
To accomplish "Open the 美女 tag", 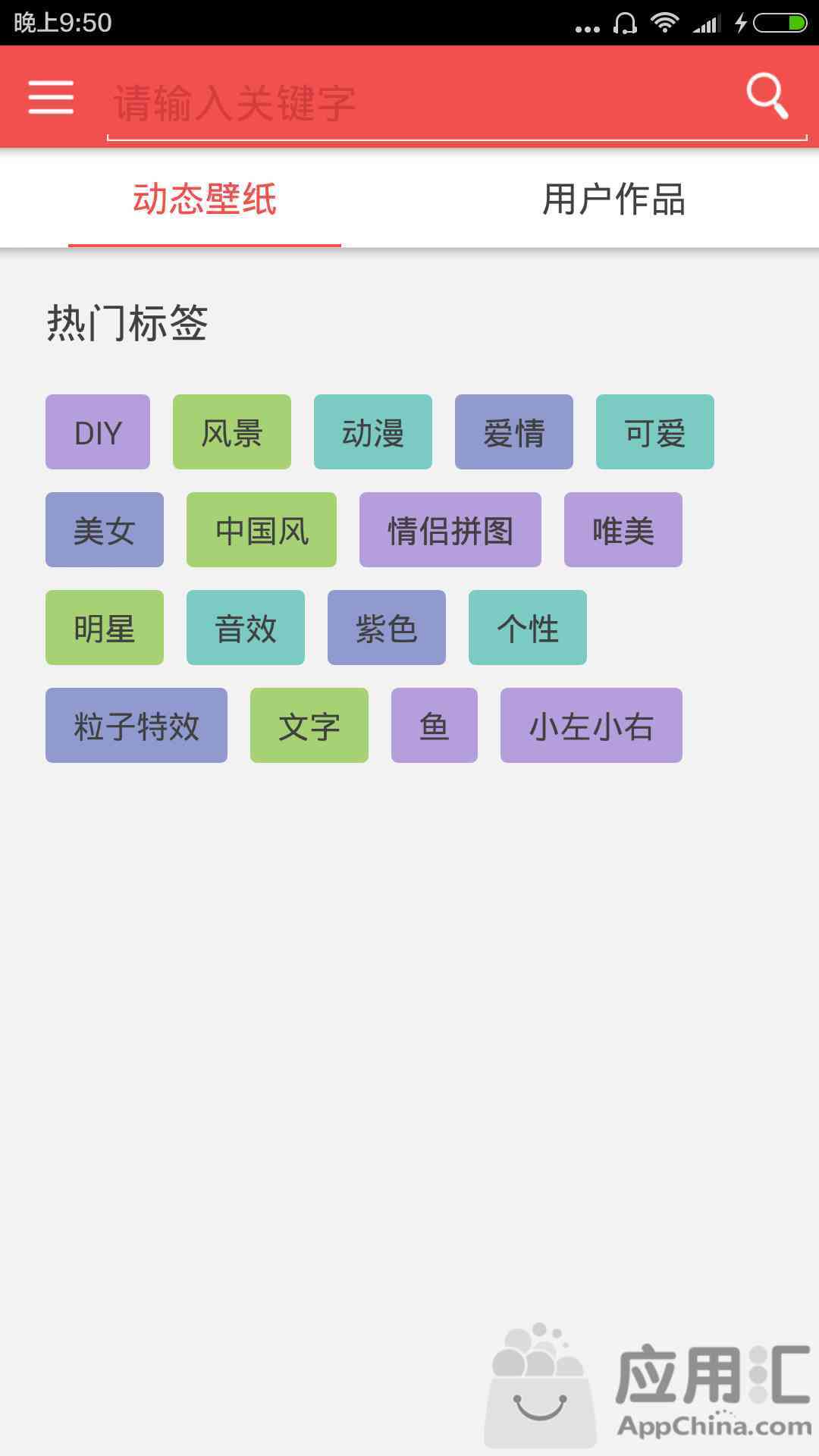I will click(105, 529).
